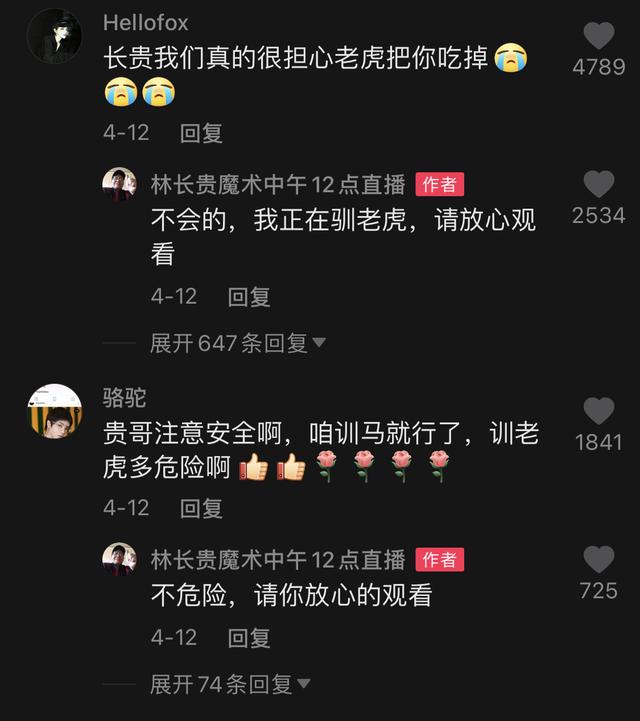Open Hellofox's profile avatar
640x721 pixels.
coord(54,36)
